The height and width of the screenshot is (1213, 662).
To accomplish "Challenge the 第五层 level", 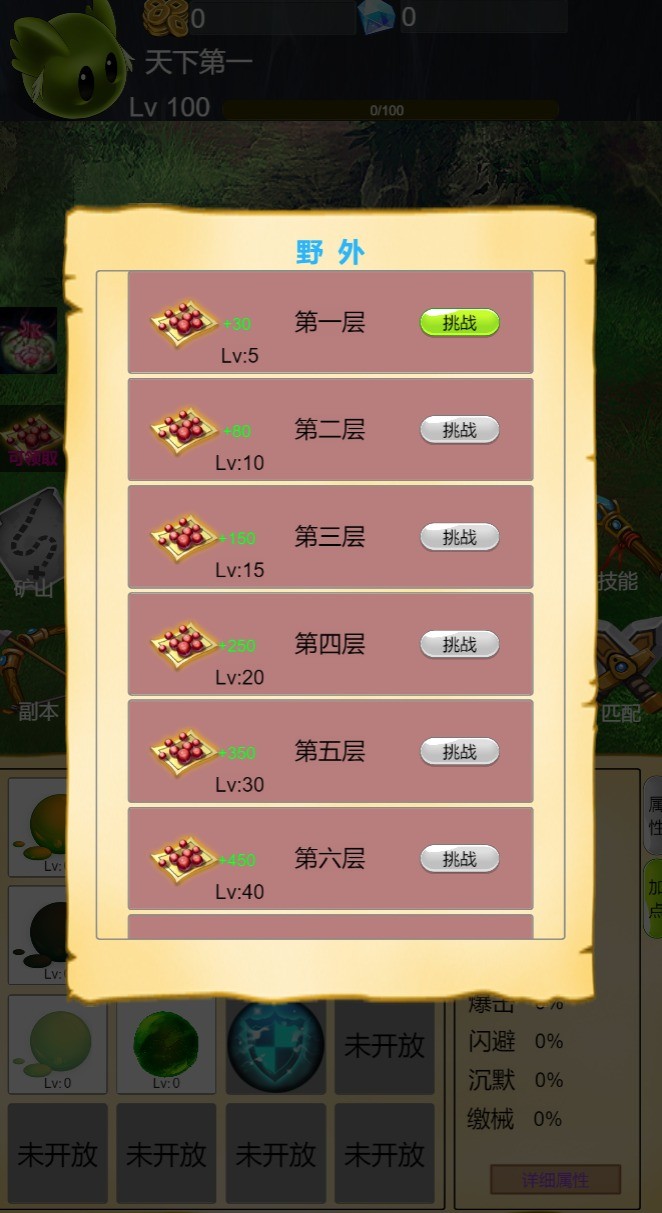I will pos(459,752).
